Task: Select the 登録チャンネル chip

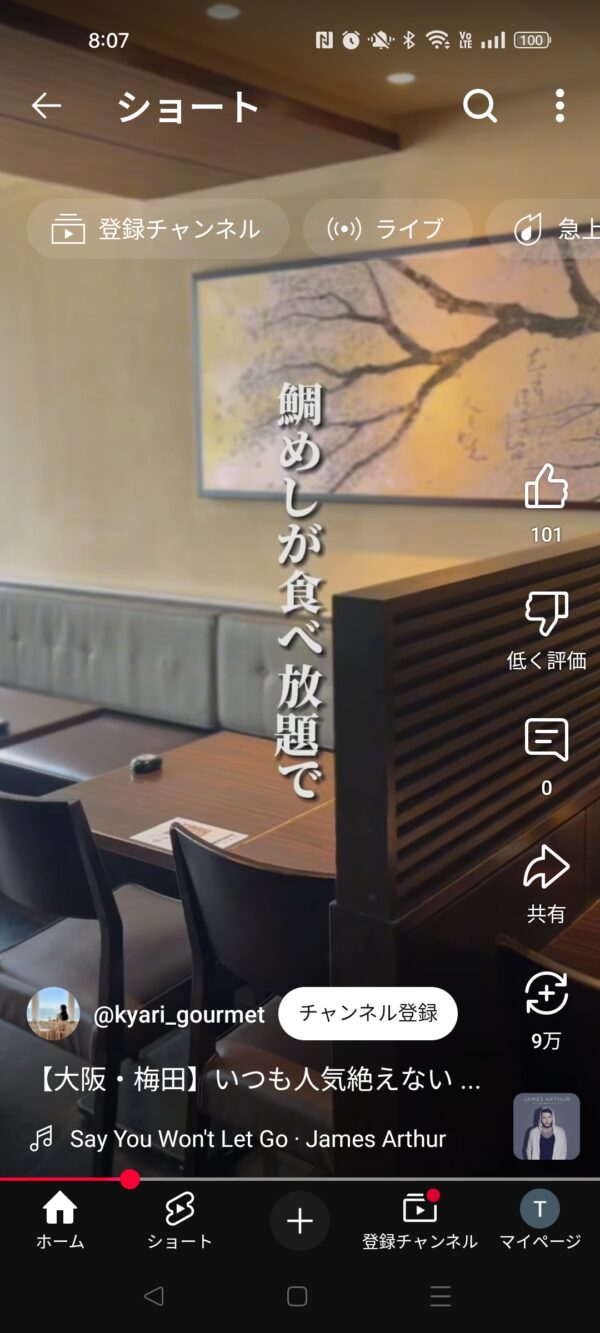Action: pyautogui.click(x=158, y=229)
